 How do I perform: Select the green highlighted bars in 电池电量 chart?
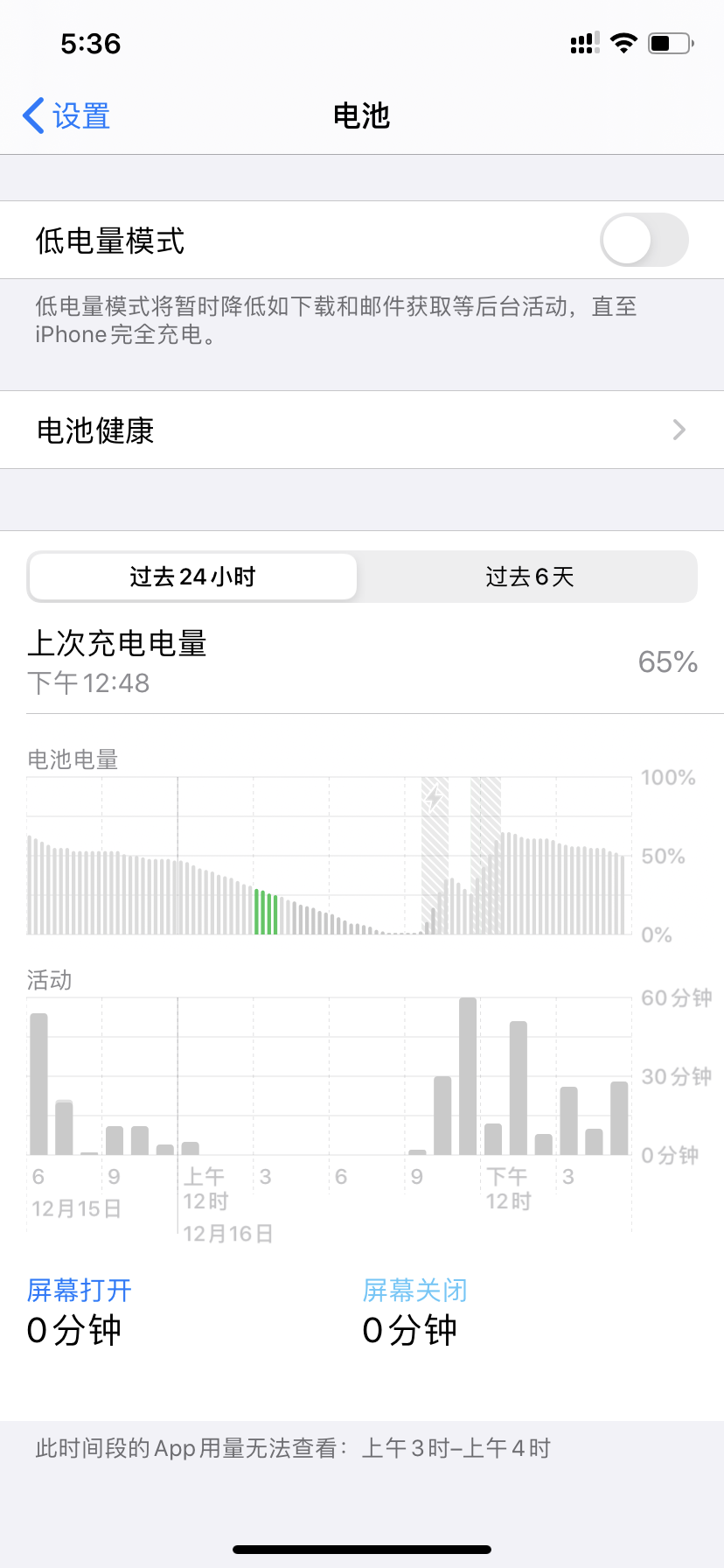point(265,910)
